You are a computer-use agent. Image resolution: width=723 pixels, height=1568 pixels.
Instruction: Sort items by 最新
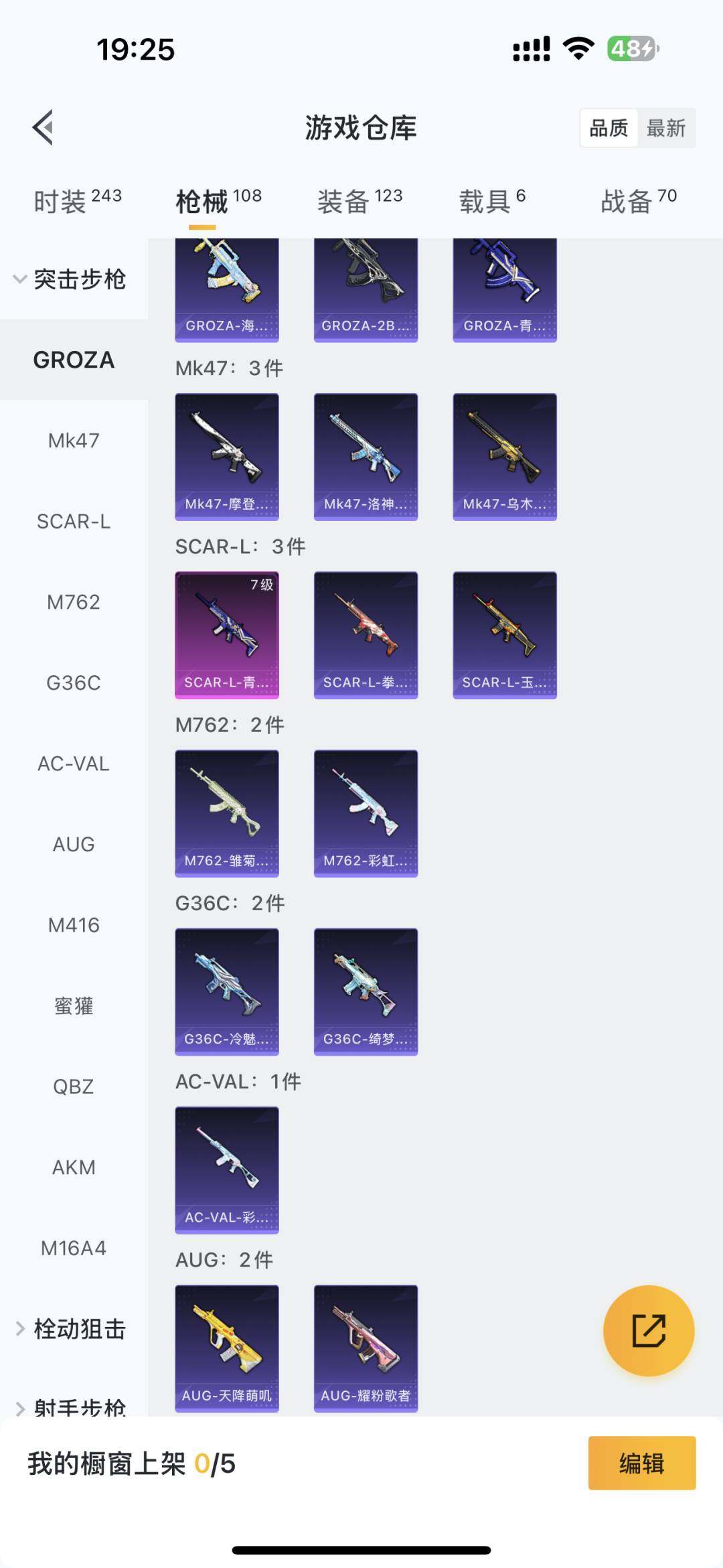665,128
